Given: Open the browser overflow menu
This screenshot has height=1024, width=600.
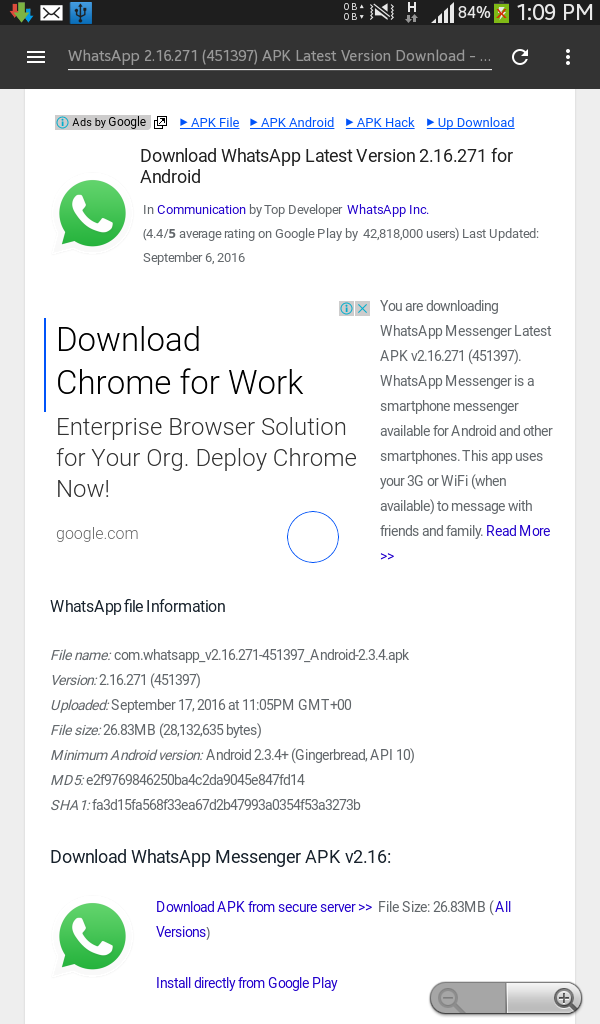Looking at the screenshot, I should [x=568, y=57].
